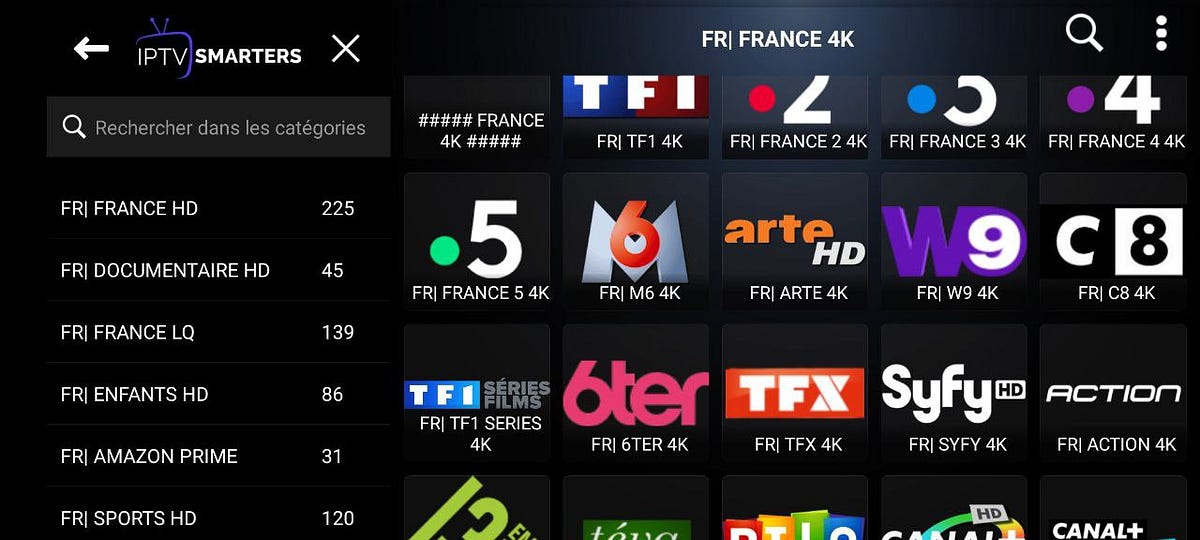This screenshot has width=1200, height=540.
Task: Open the channel search magnifier
Action: 1084,34
